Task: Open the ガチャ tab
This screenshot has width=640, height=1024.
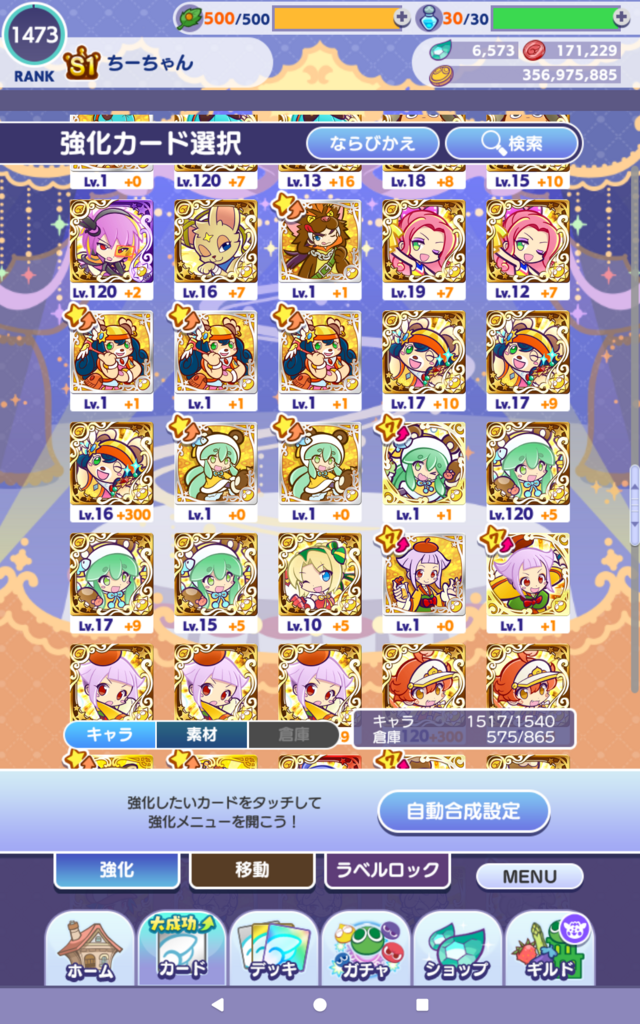Action: (x=366, y=950)
